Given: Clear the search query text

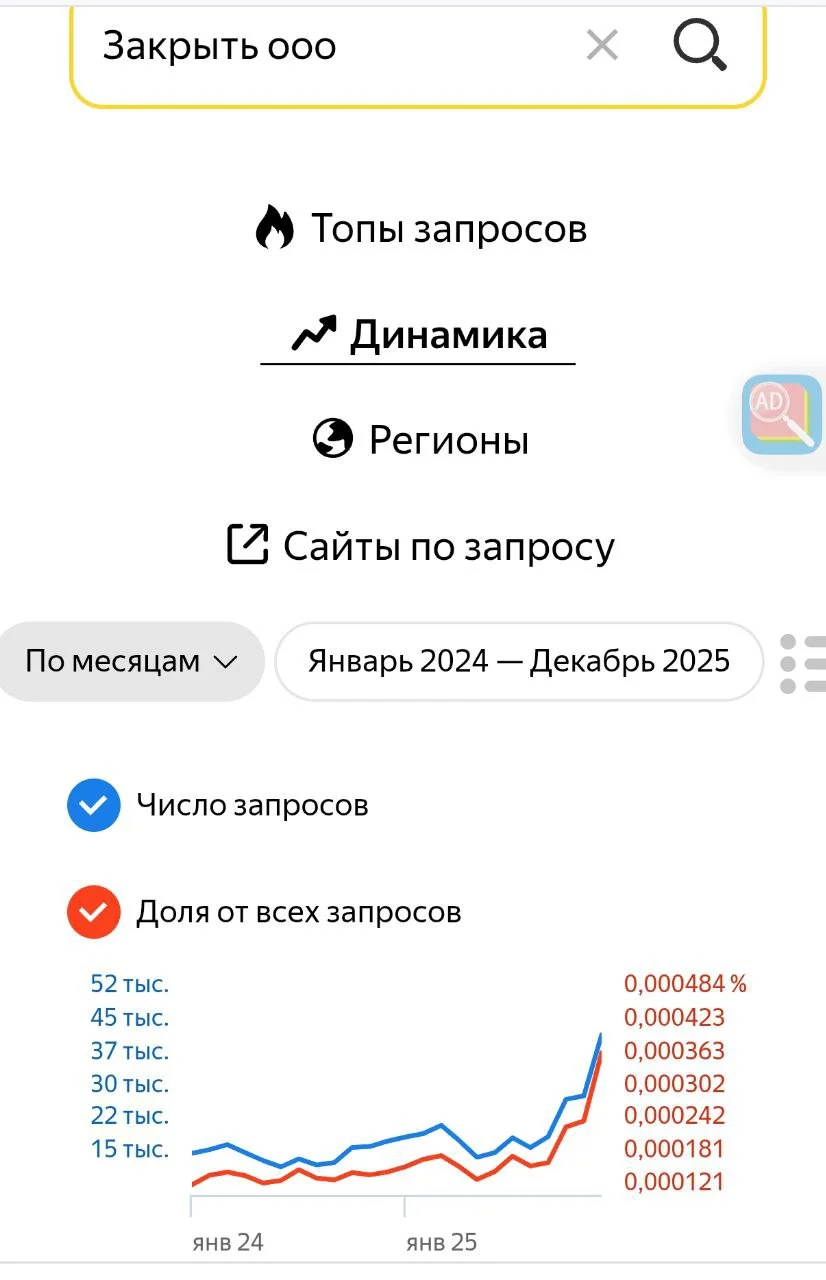Looking at the screenshot, I should pos(602,45).
